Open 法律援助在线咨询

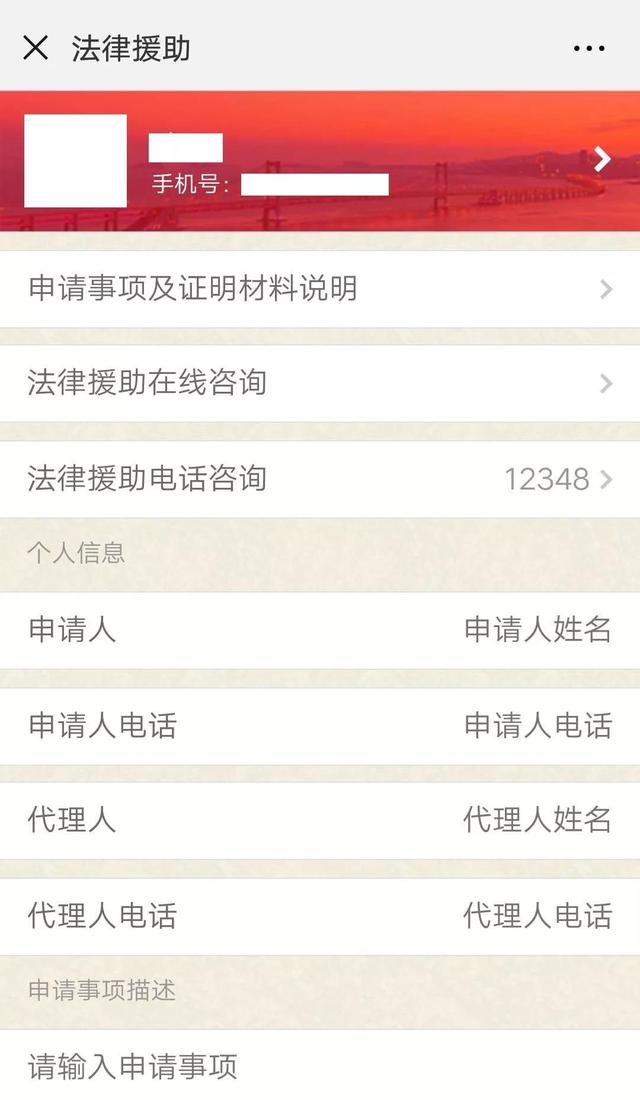(320, 384)
